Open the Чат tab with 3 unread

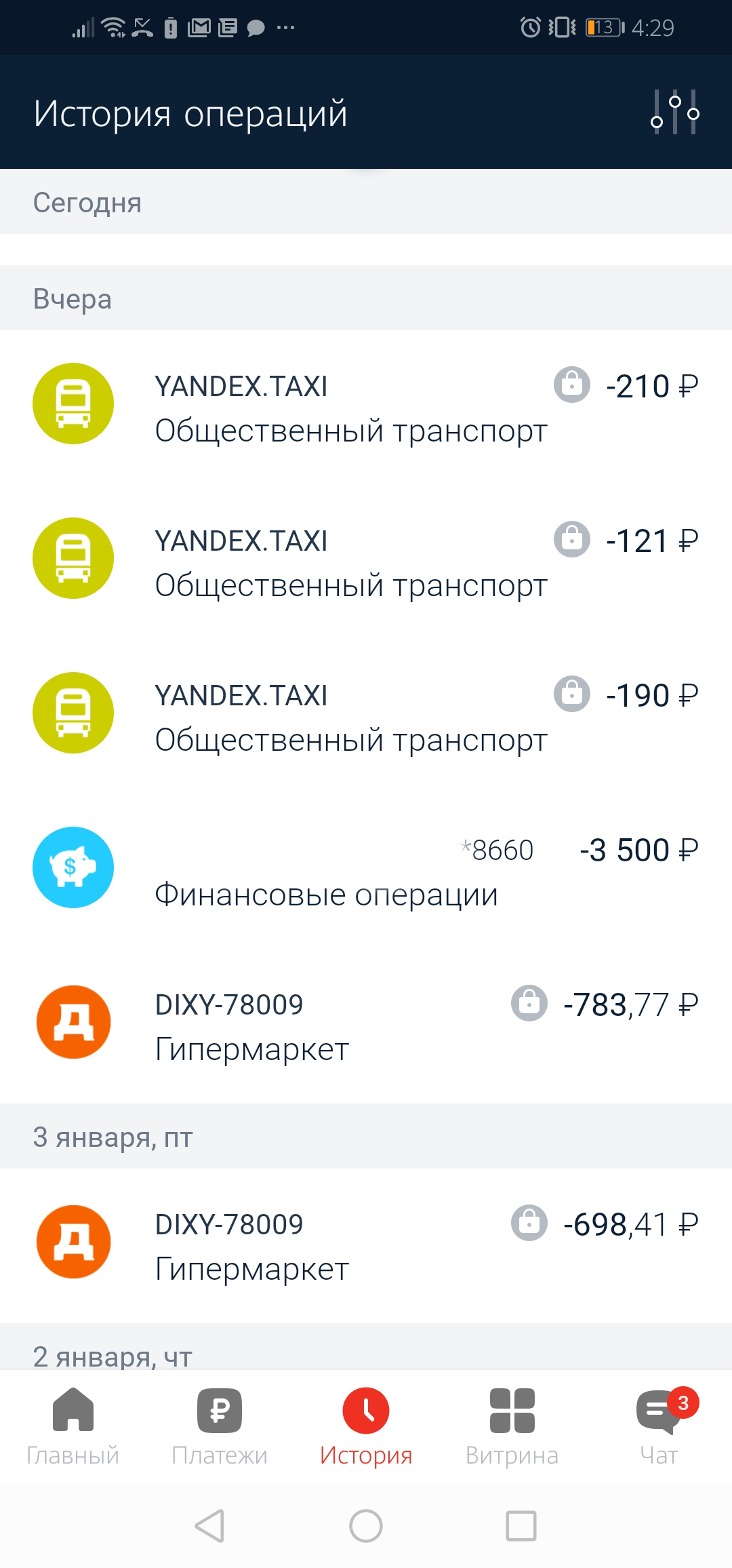(x=659, y=1426)
